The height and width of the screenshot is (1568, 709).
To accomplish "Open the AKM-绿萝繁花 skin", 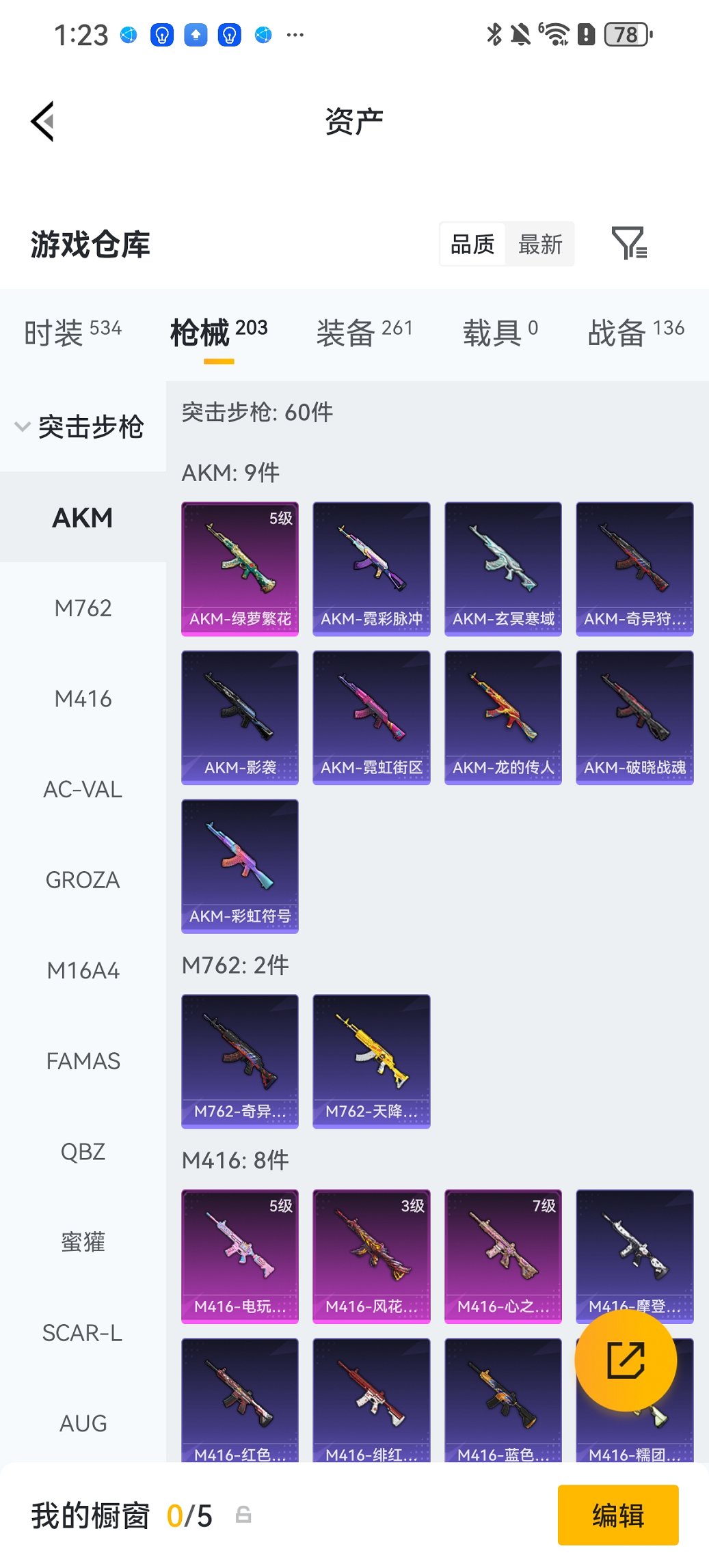I will (240, 568).
